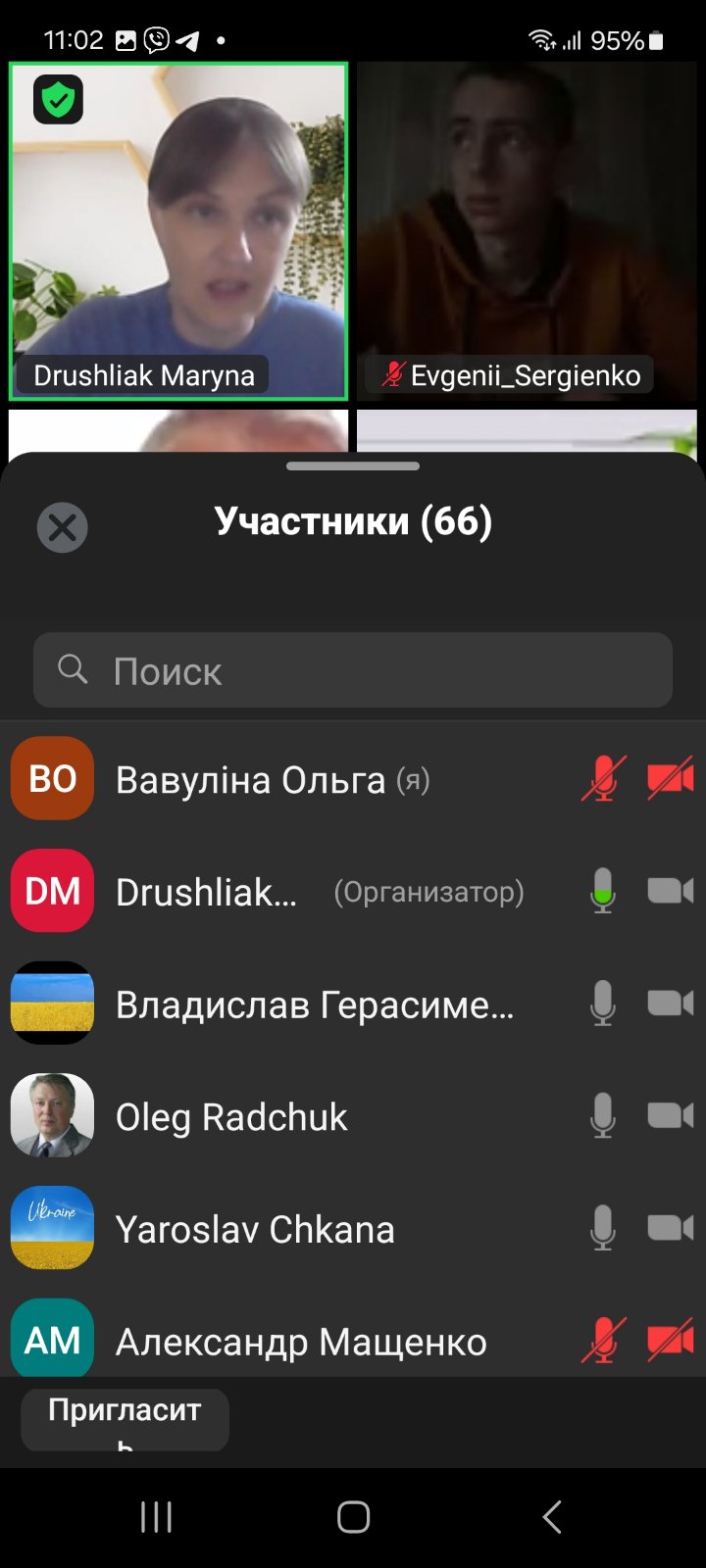Image resolution: width=706 pixels, height=1568 pixels.
Task: Select Drushliak organizer in the list
Action: coord(353,891)
